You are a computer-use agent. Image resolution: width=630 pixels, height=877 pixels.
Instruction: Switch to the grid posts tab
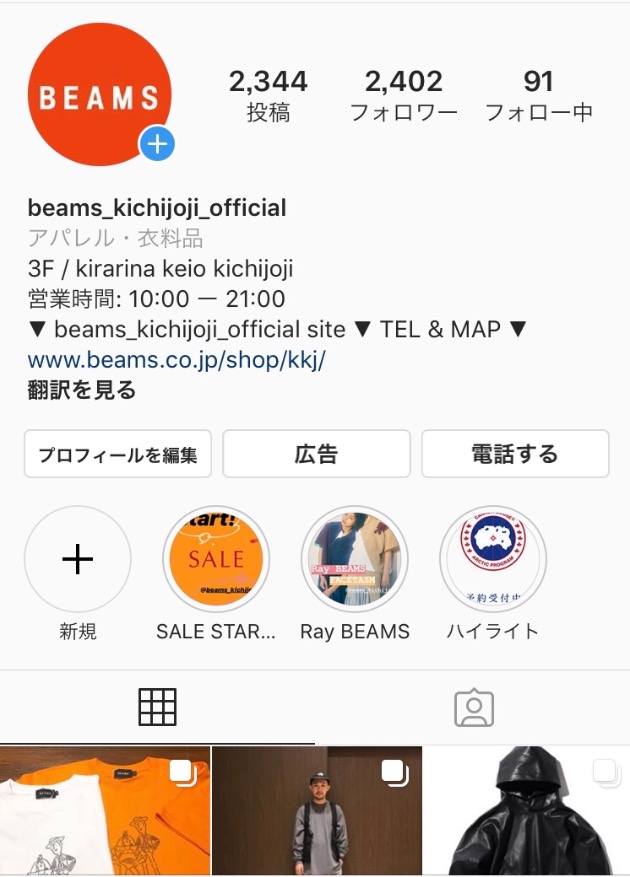[157, 707]
